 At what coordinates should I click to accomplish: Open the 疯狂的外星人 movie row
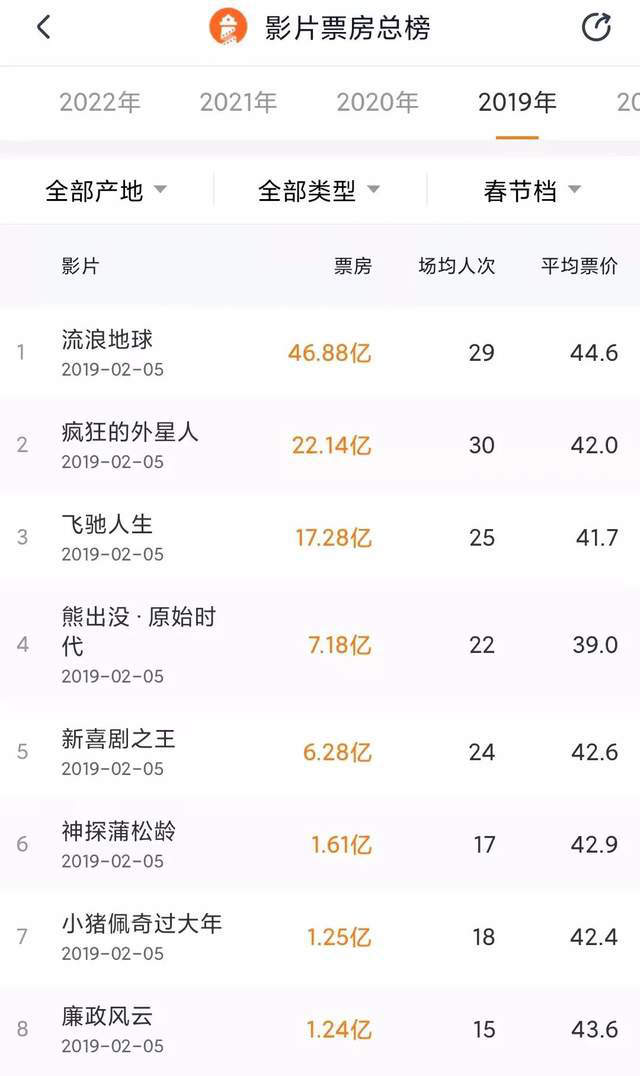click(320, 445)
